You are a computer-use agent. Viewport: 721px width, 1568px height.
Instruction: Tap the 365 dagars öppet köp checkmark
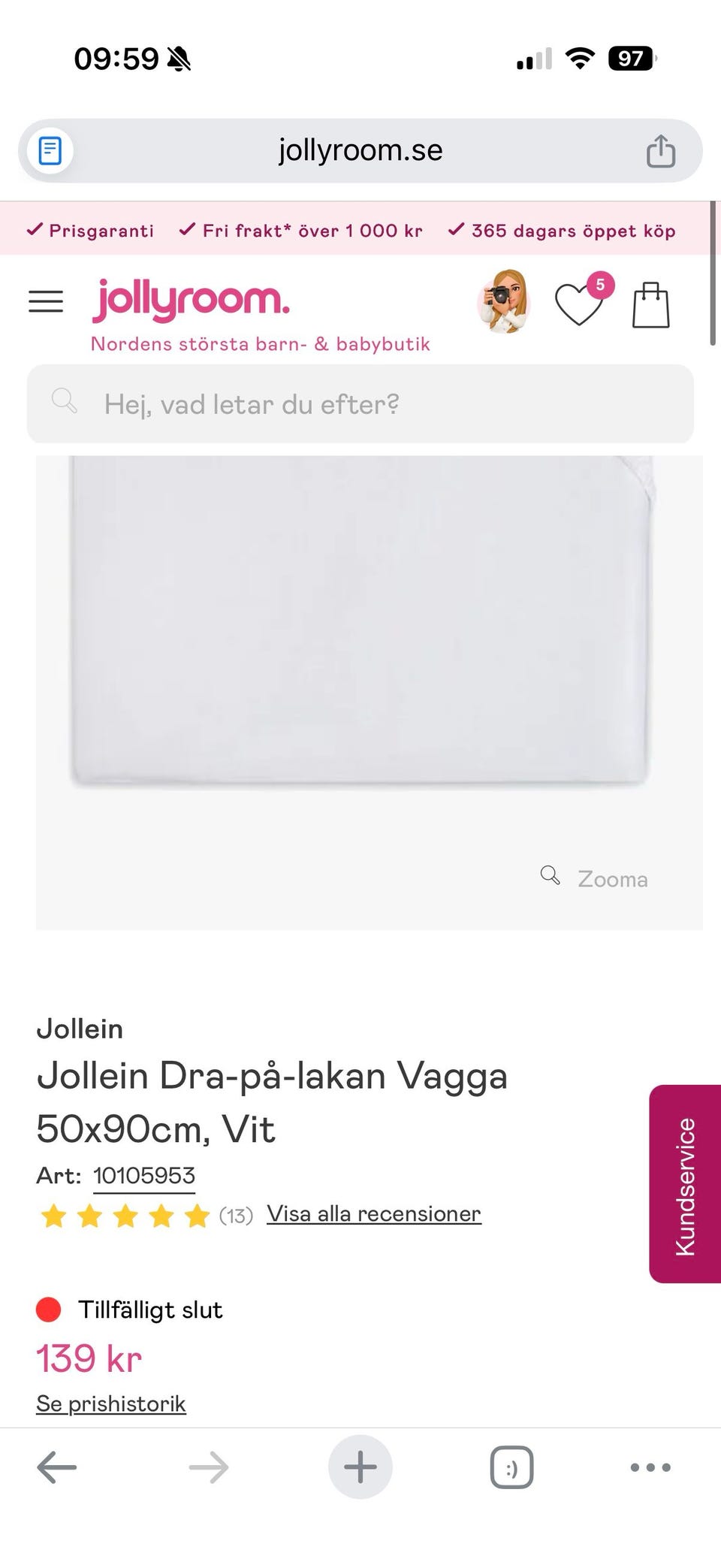[x=455, y=230]
